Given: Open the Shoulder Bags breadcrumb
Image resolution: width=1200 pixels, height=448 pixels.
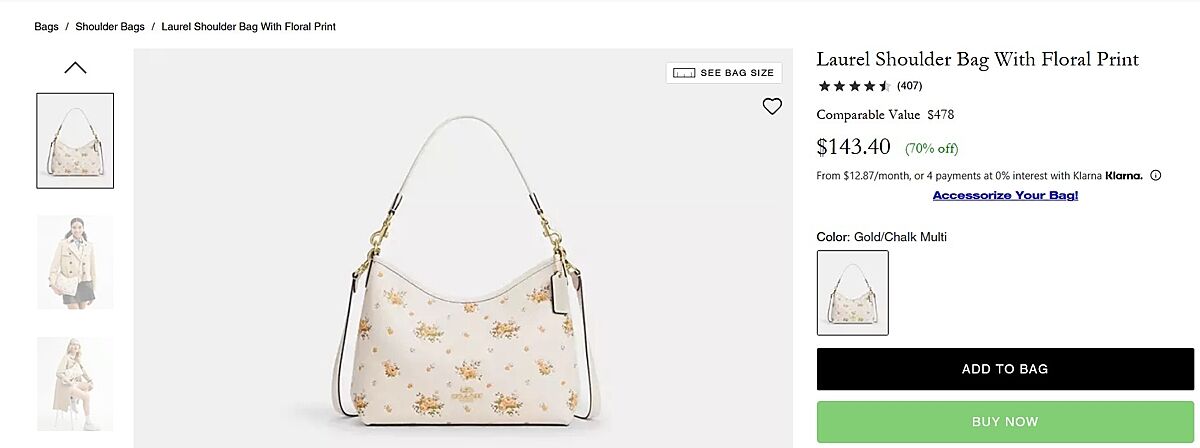Looking at the screenshot, I should pyautogui.click(x=110, y=27).
